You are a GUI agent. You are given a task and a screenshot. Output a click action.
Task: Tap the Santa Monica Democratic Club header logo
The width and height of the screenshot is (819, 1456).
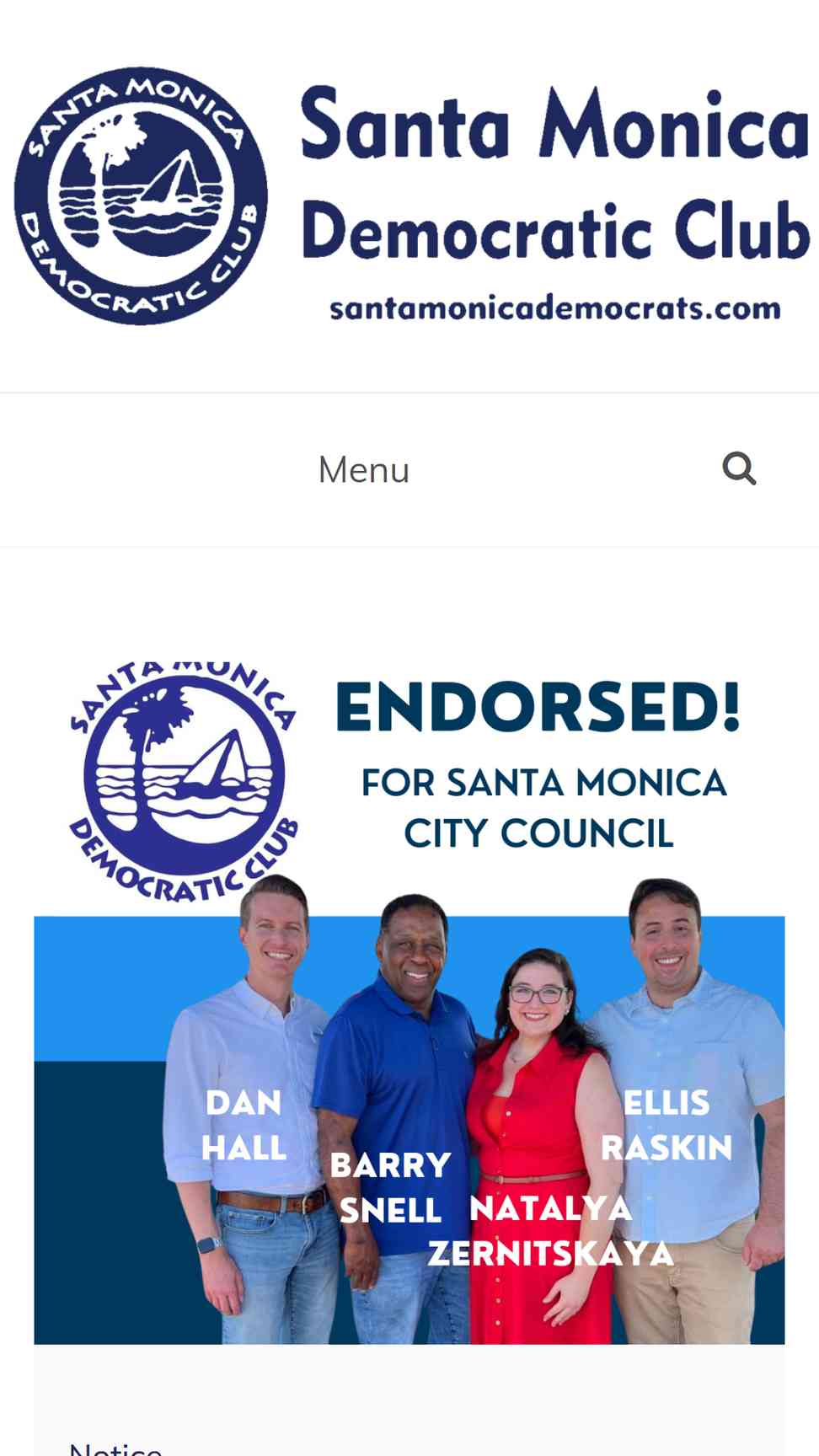(409, 195)
